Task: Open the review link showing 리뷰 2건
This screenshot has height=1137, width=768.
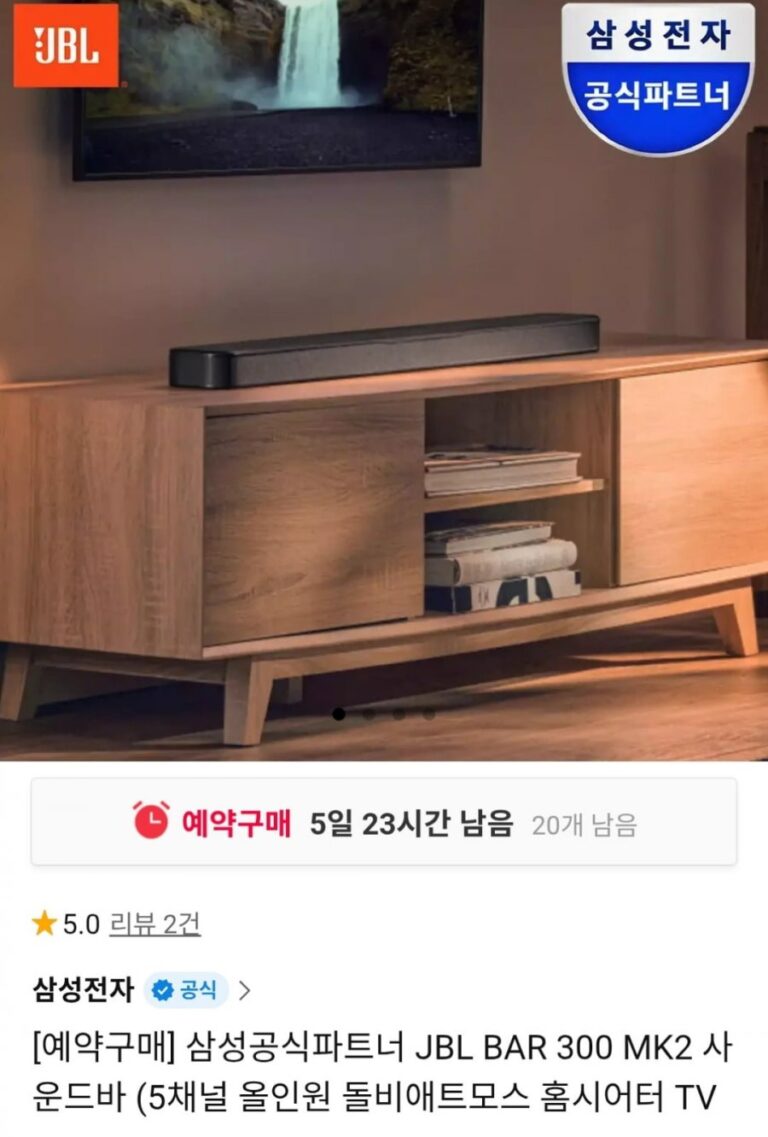Action: coord(154,924)
